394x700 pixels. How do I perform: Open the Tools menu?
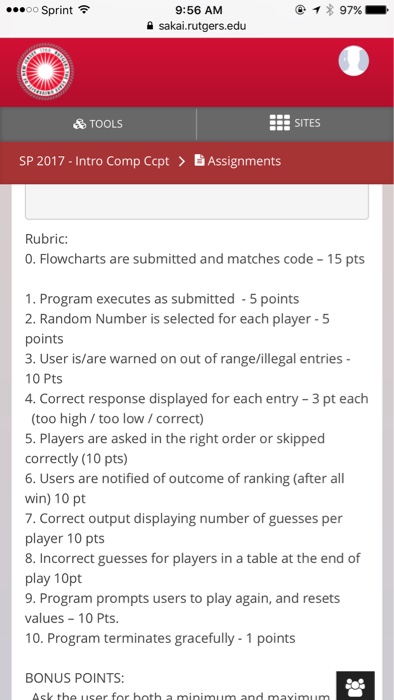pos(98,124)
